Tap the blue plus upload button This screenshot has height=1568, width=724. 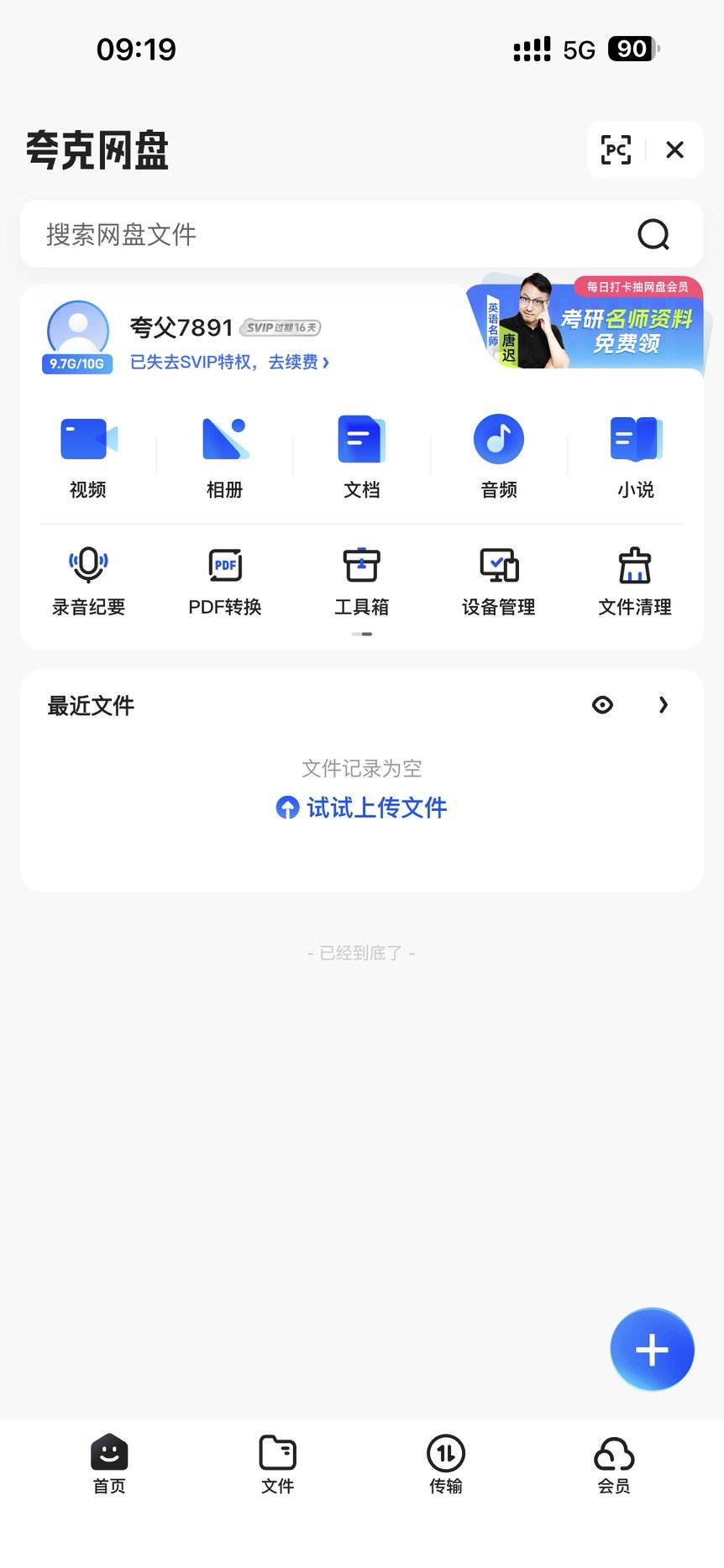tap(652, 1349)
